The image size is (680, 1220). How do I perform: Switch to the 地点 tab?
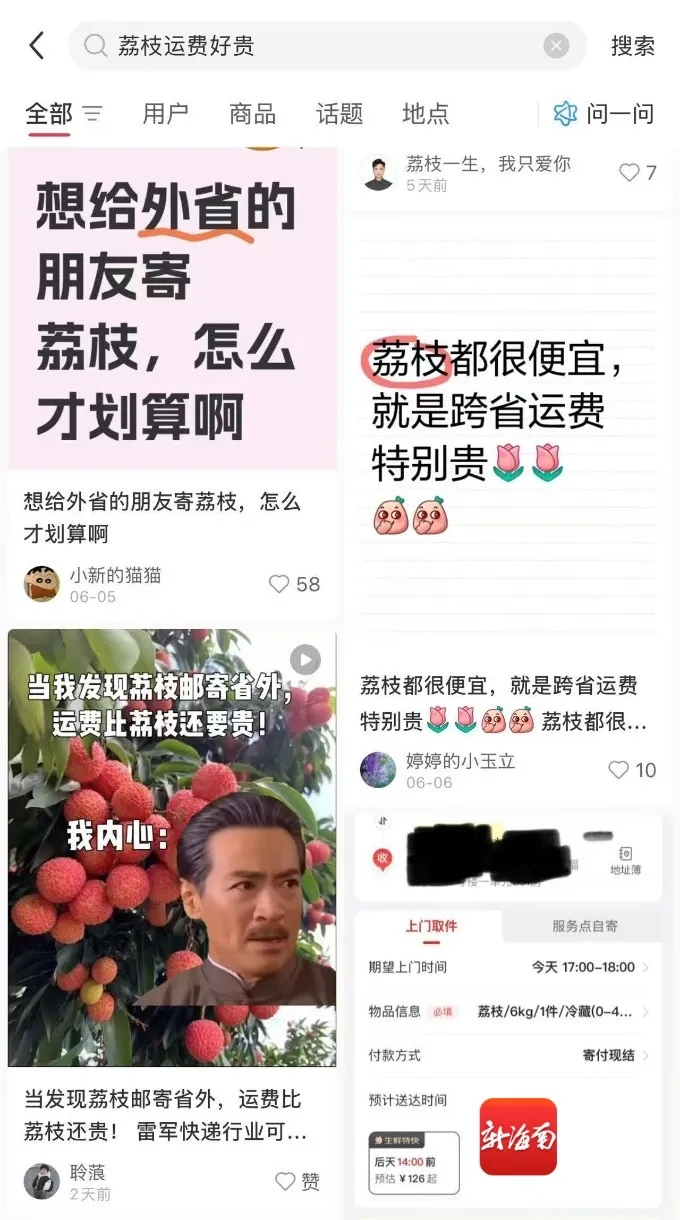[425, 114]
